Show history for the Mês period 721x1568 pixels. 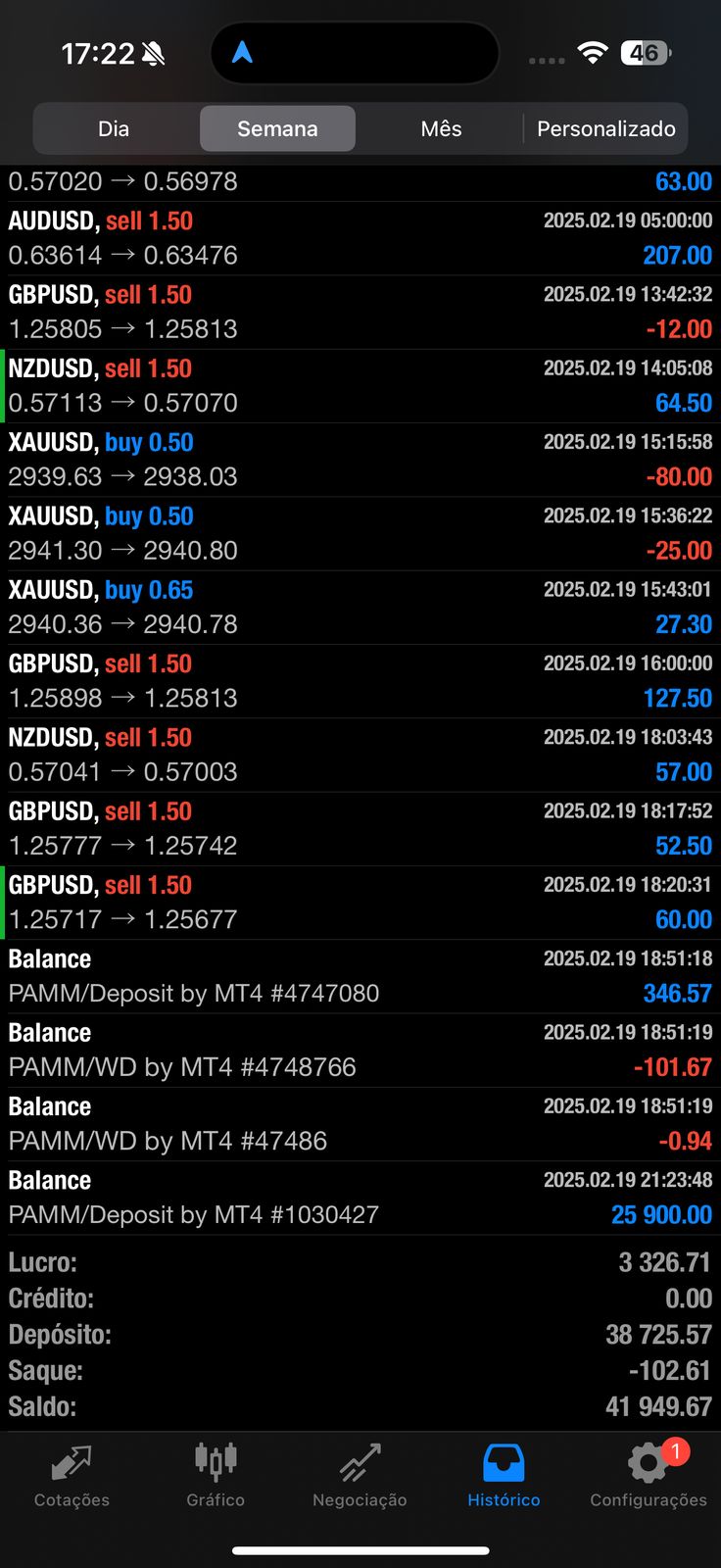pos(441,128)
